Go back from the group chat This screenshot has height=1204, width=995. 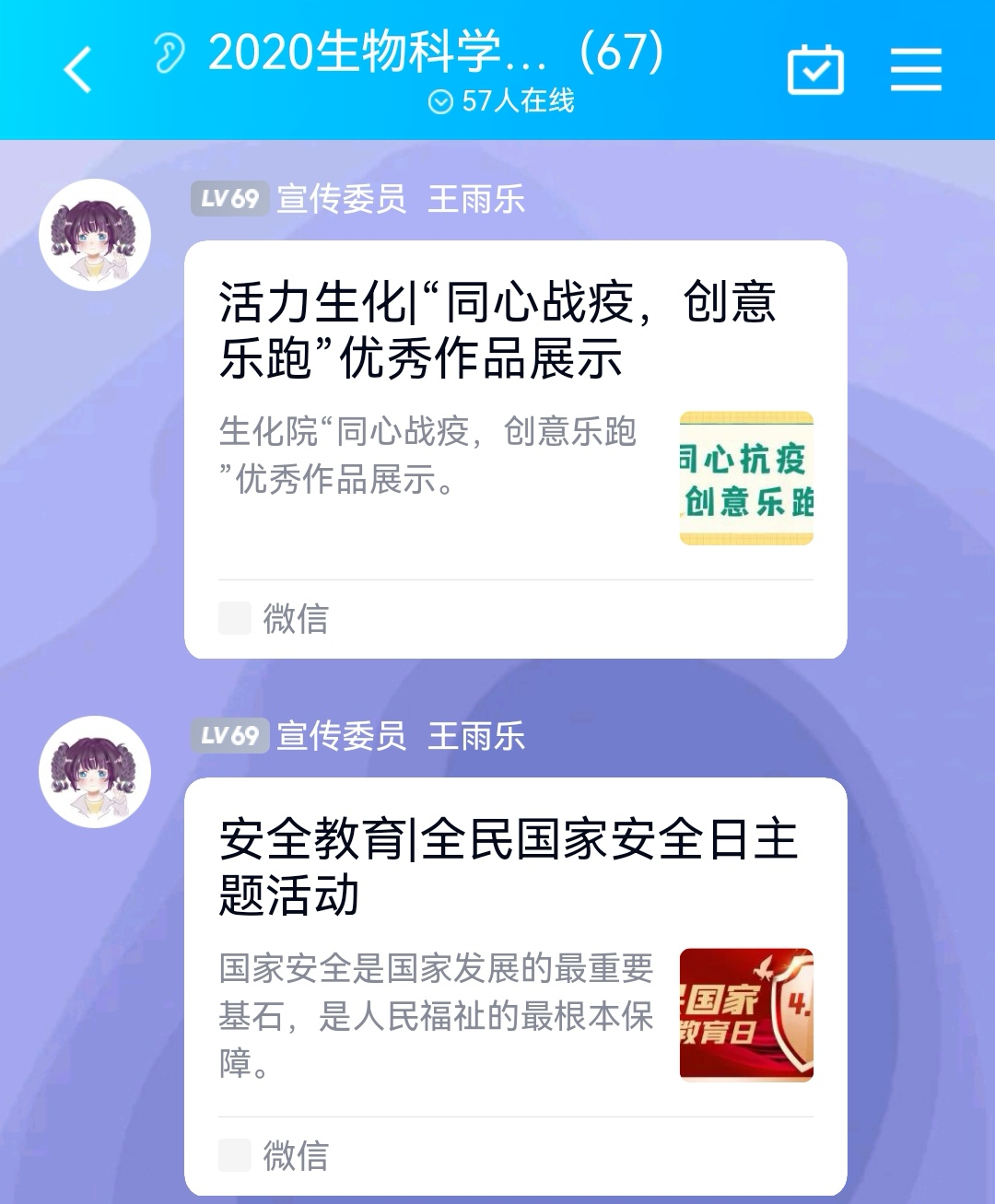click(78, 70)
